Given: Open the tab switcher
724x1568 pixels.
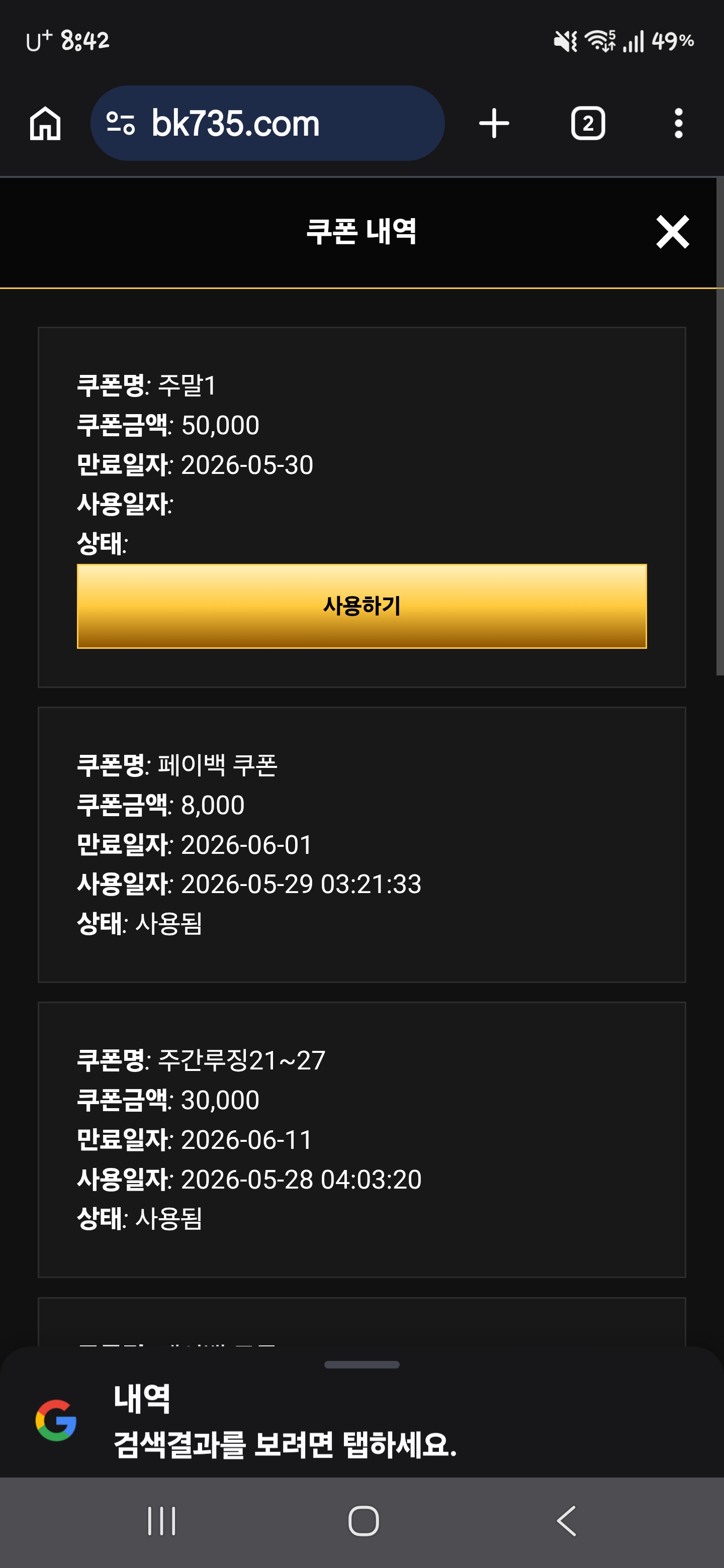Looking at the screenshot, I should click(x=588, y=124).
